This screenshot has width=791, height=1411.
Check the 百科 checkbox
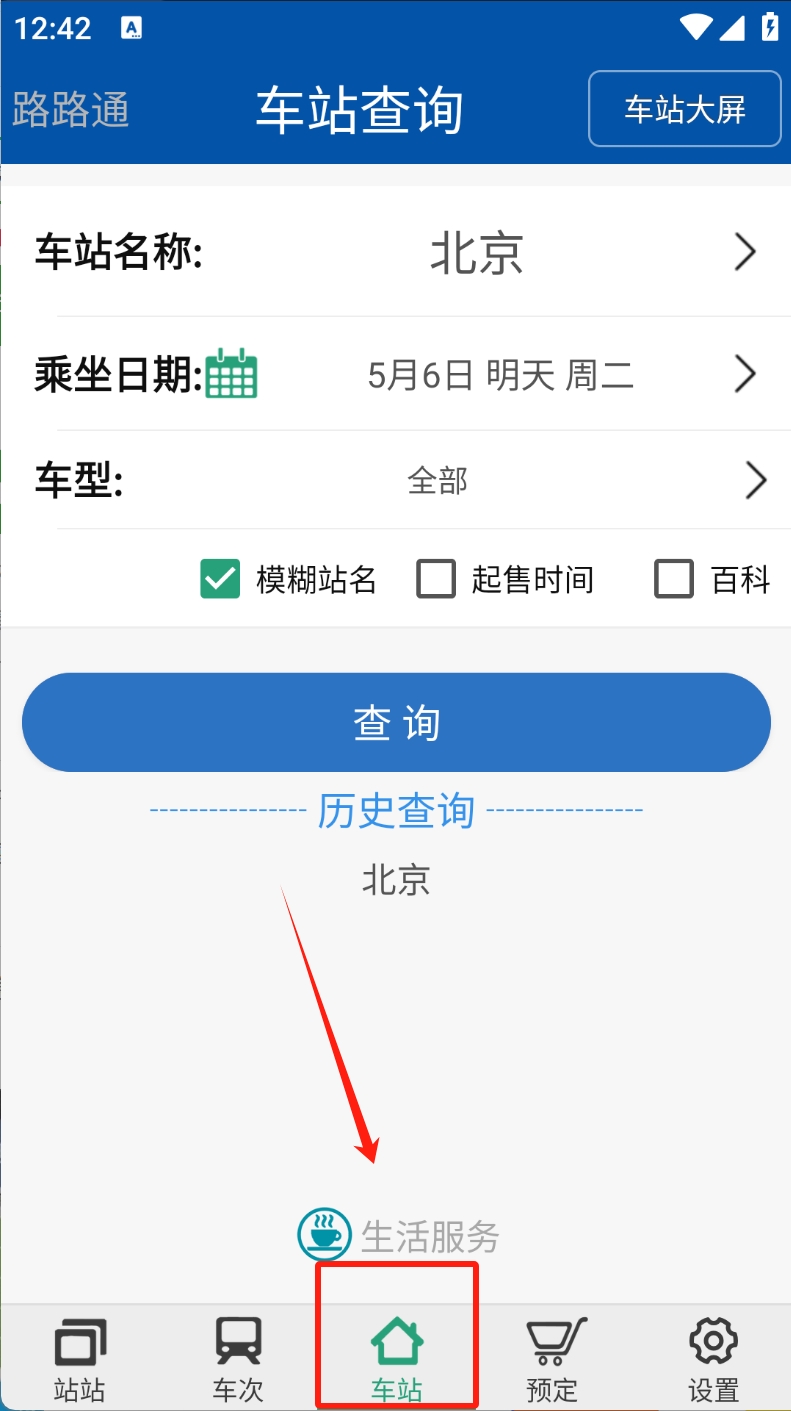(674, 579)
